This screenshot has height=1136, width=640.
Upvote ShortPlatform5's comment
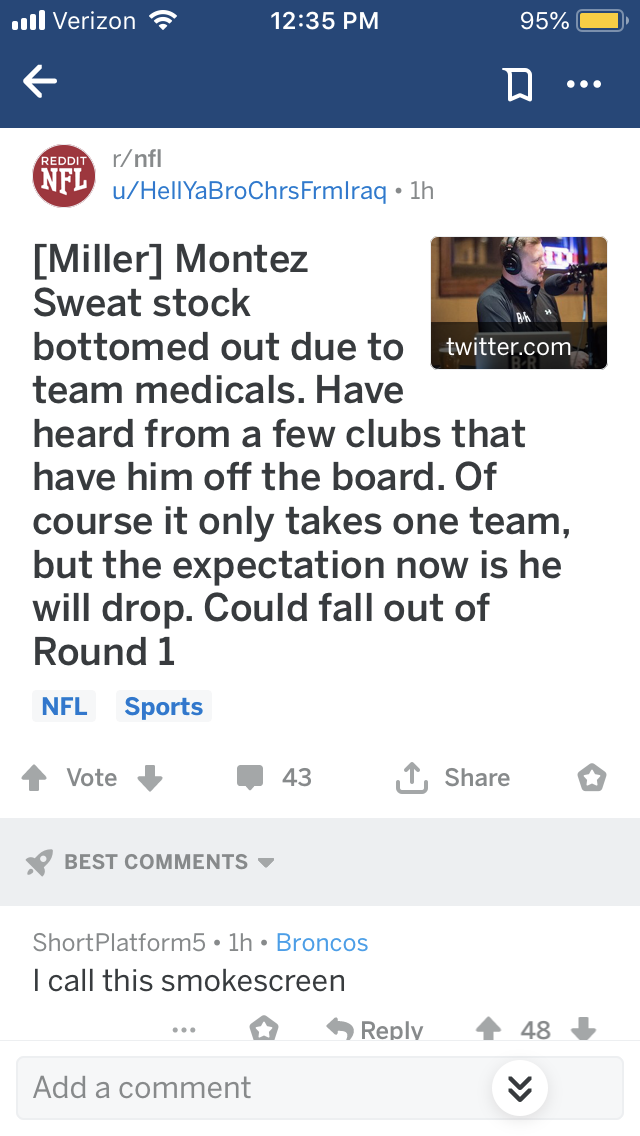(489, 1029)
